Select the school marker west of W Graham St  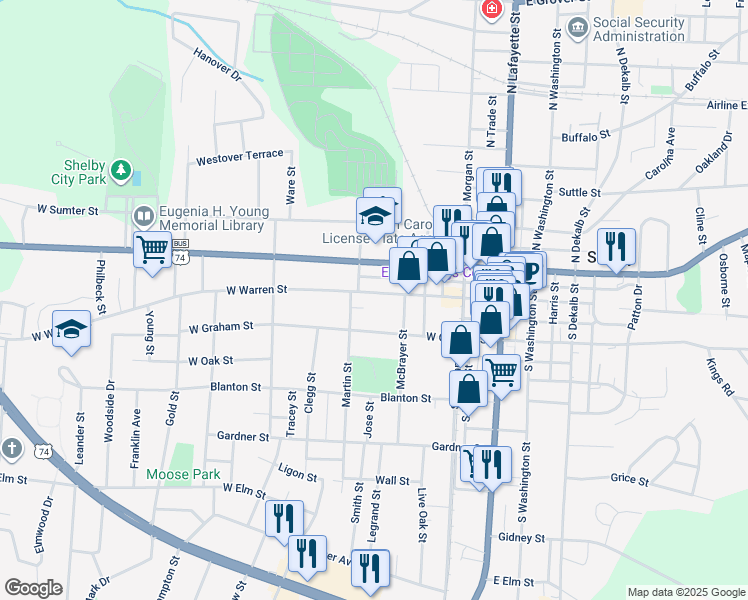(72, 329)
